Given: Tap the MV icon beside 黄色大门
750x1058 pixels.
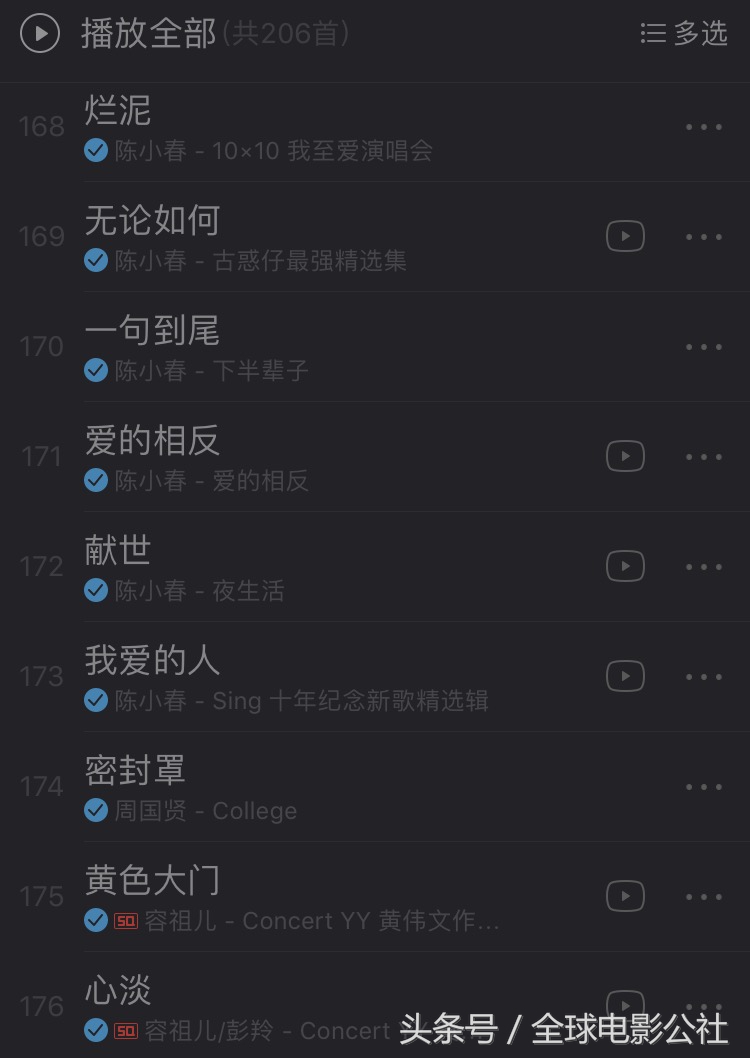Looking at the screenshot, I should tap(624, 896).
